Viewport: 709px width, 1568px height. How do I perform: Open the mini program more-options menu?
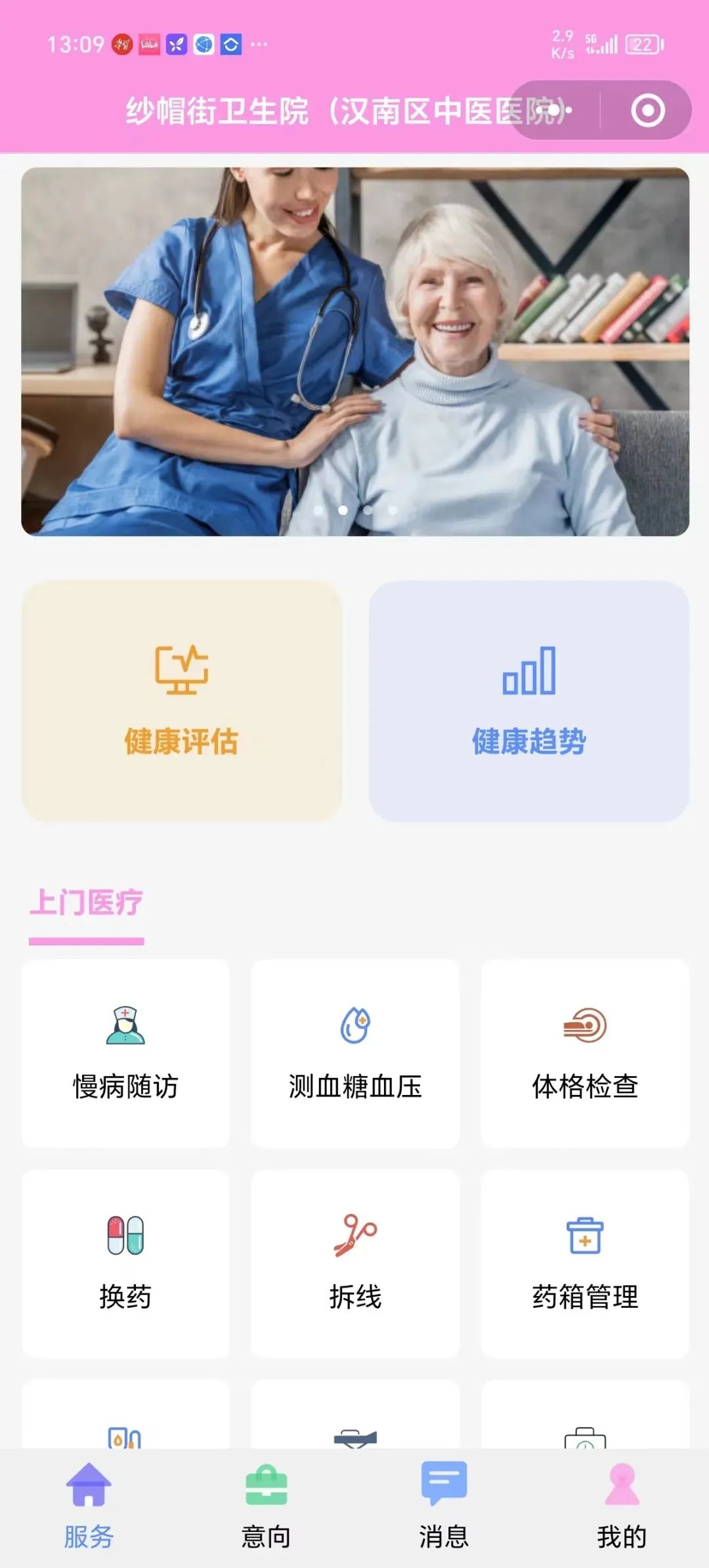(555, 110)
